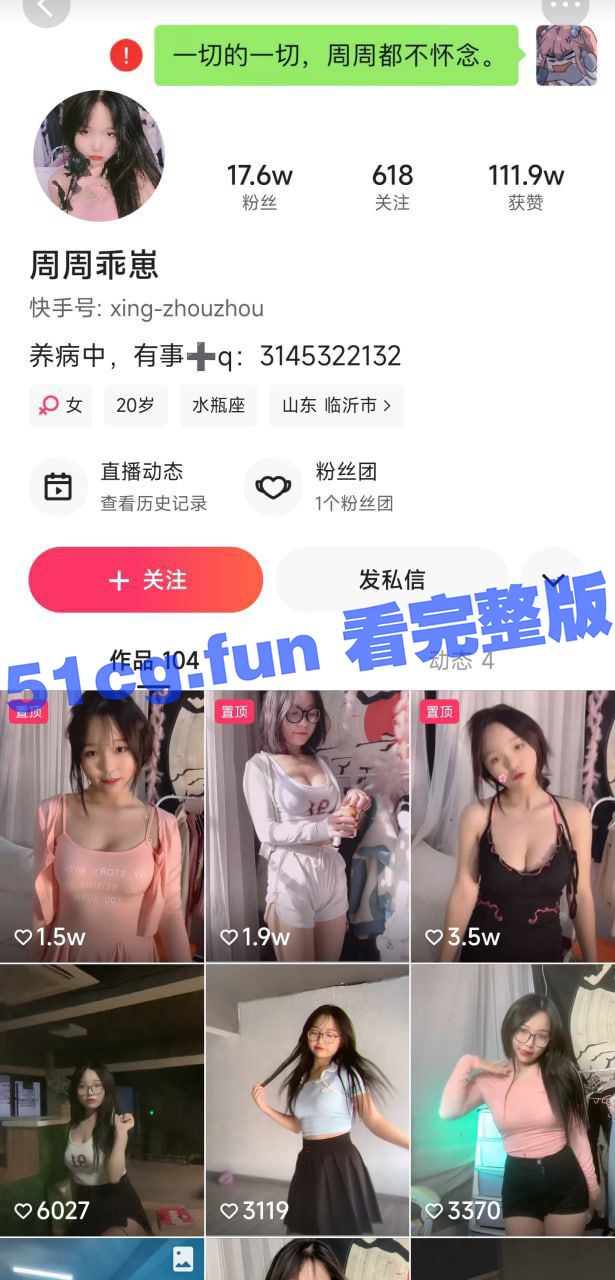Screen dimensions: 615x1280
Task: Send a private message via 发私信
Action: 392,580
